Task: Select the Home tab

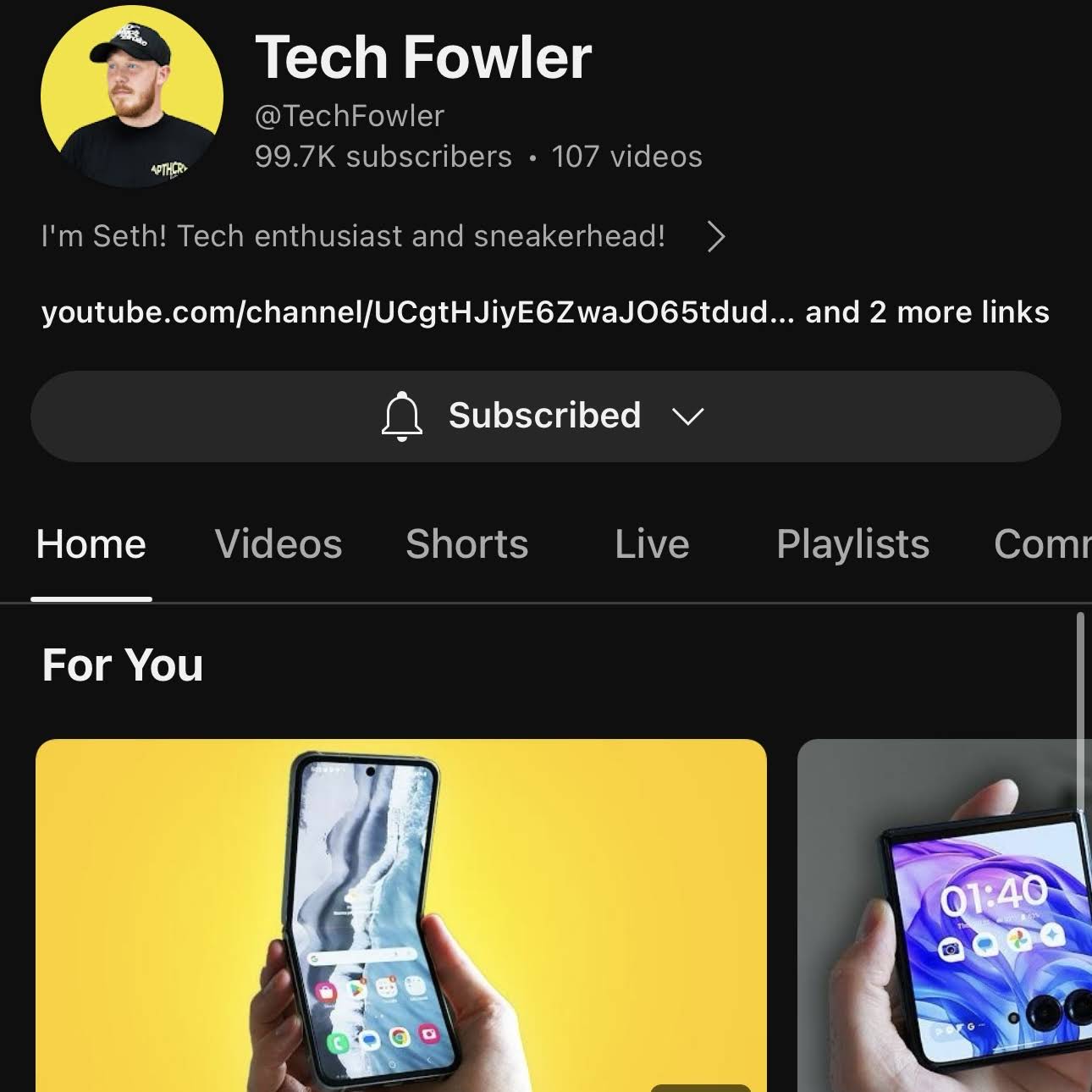Action: [x=91, y=544]
